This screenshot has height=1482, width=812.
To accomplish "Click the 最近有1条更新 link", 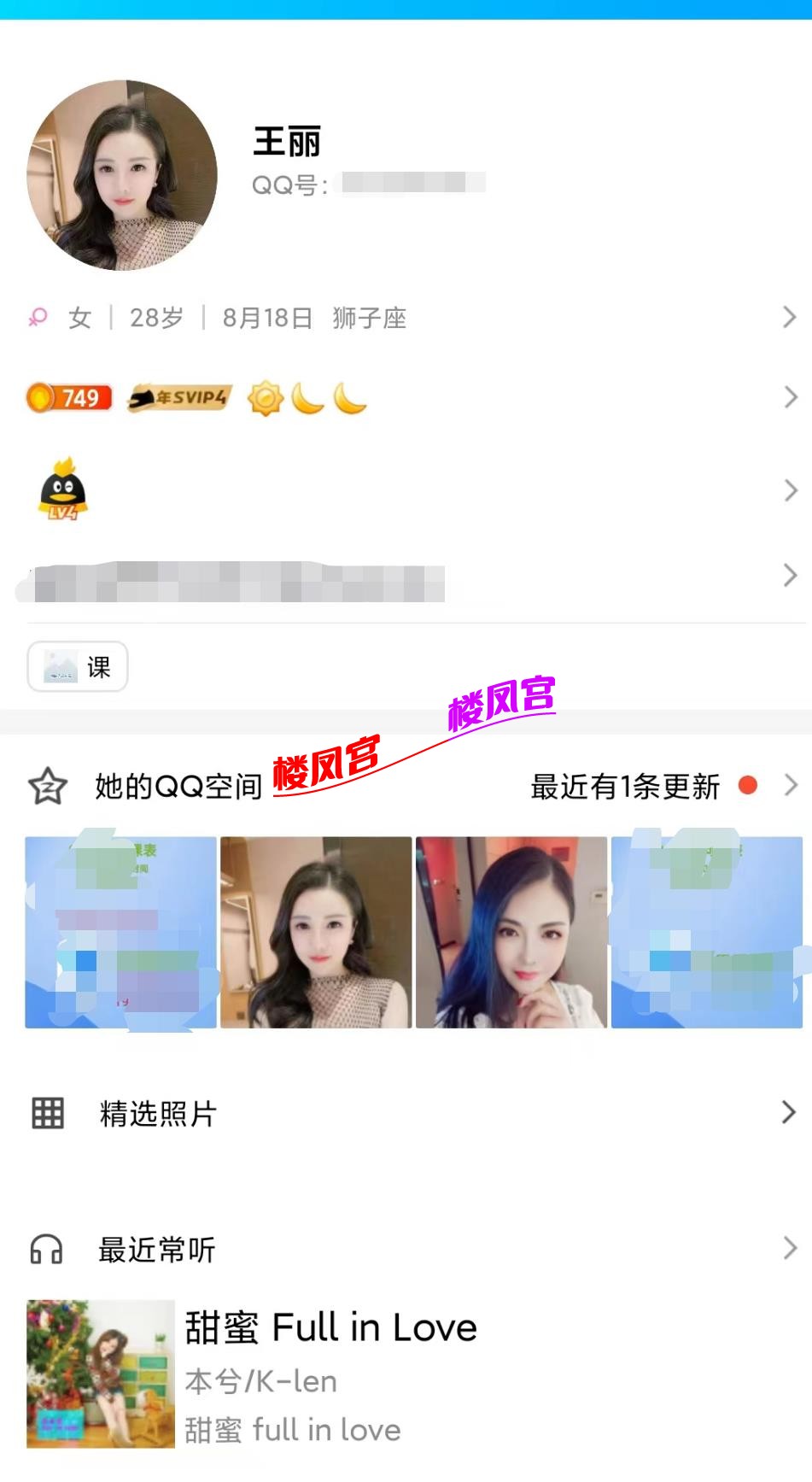I will point(625,787).
